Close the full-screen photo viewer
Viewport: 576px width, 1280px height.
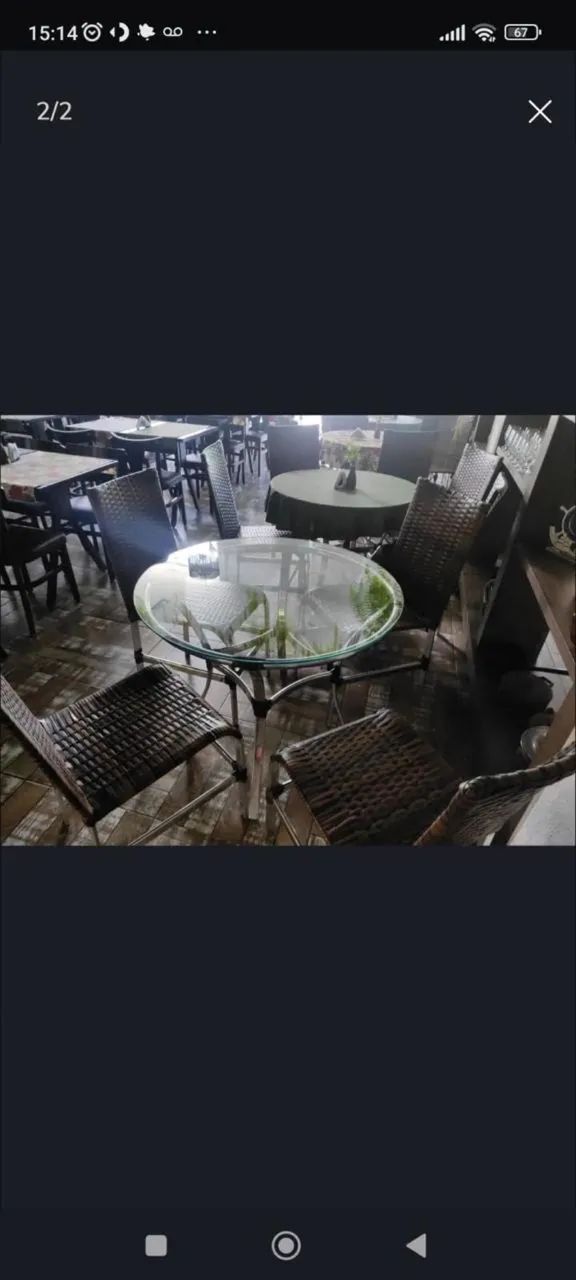click(x=540, y=112)
